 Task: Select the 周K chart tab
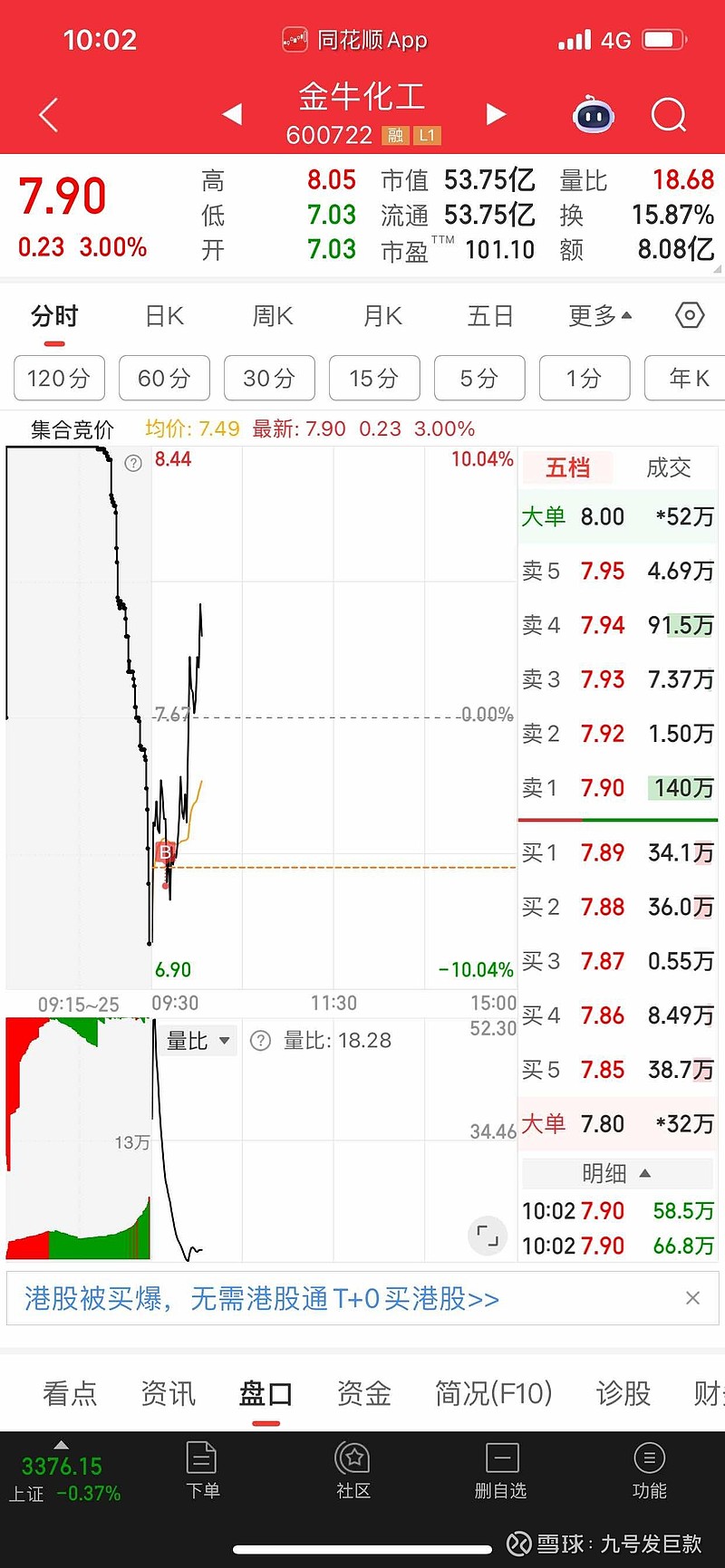pos(273,316)
